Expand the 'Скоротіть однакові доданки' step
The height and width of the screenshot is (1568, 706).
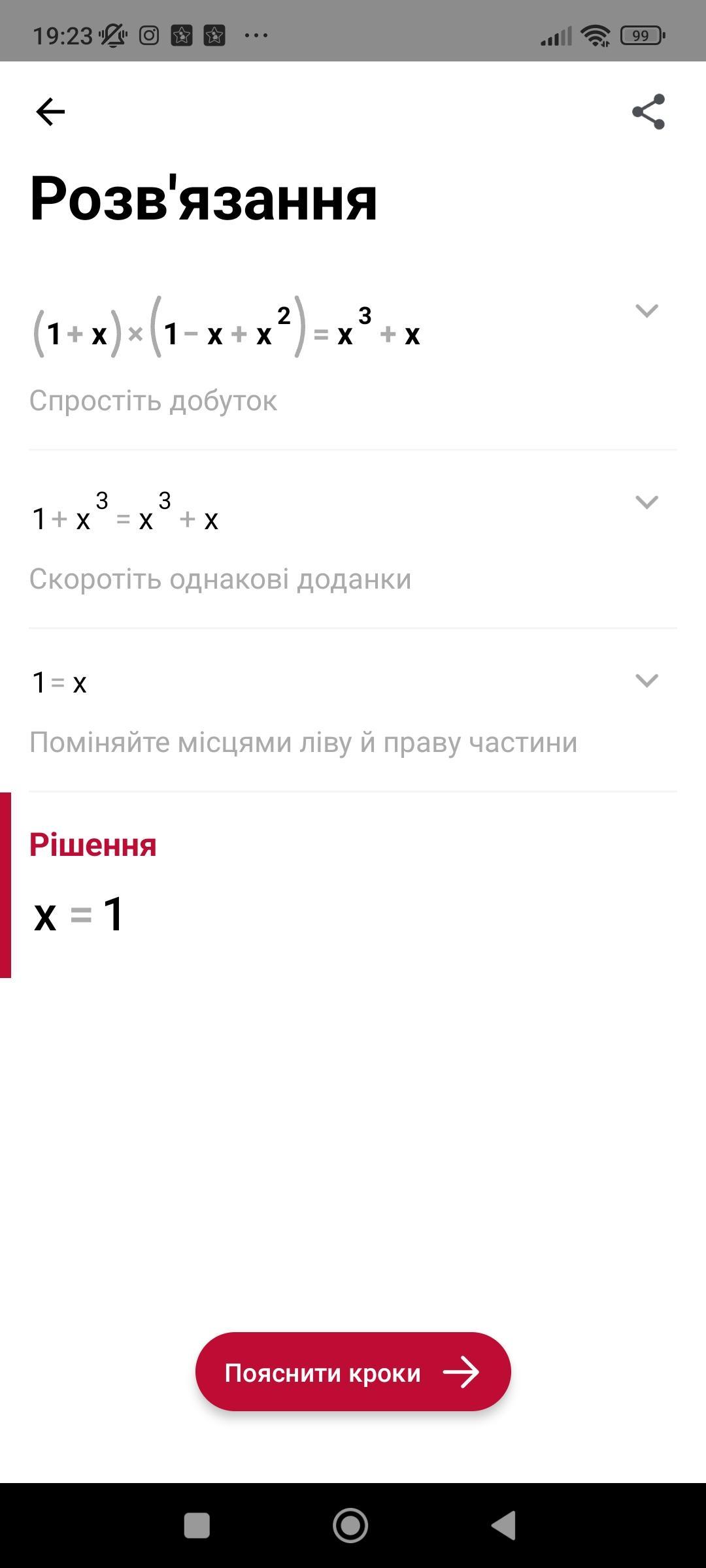pyautogui.click(x=647, y=502)
